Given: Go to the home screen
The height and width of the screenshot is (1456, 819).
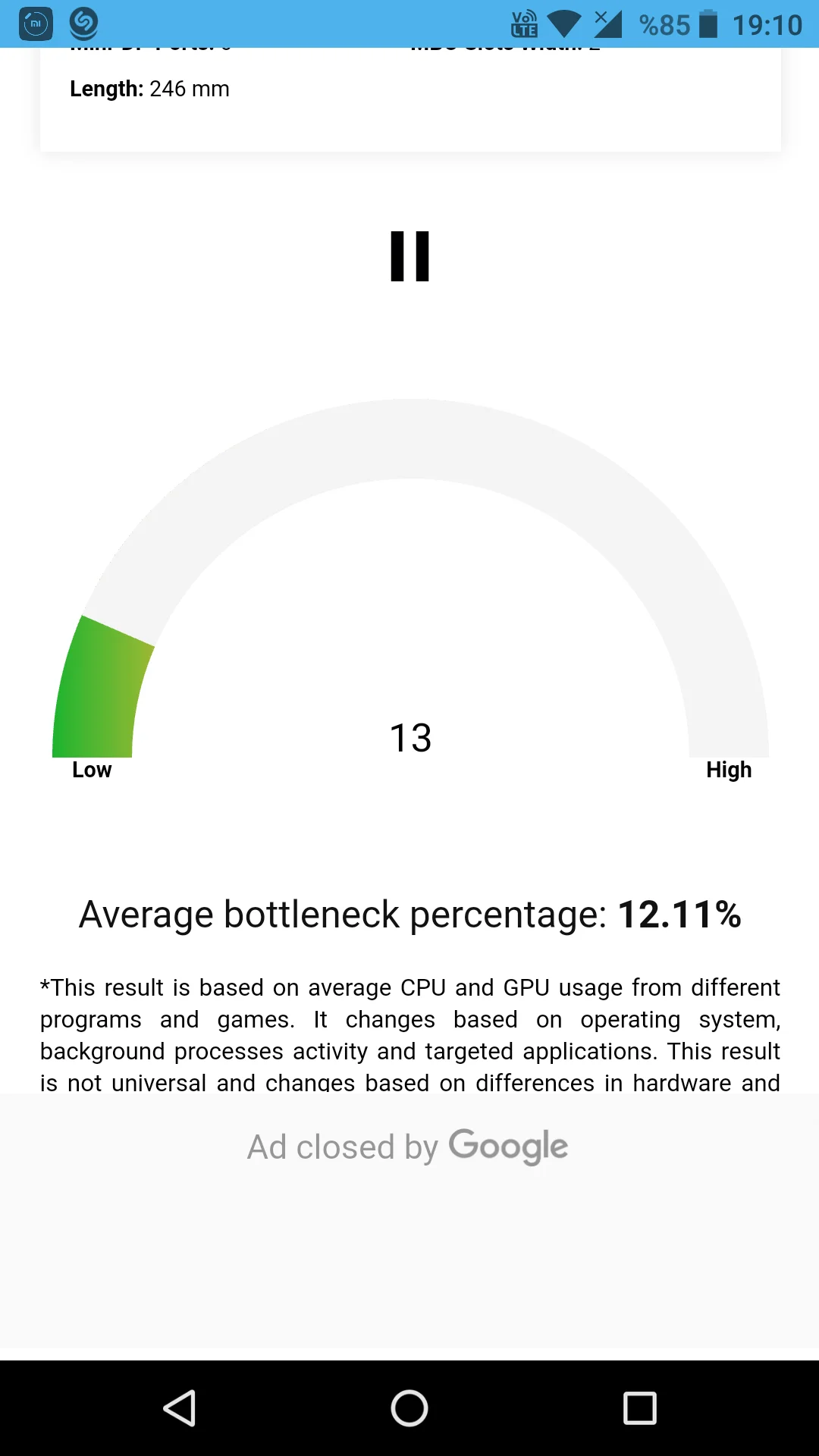Looking at the screenshot, I should tap(409, 1408).
